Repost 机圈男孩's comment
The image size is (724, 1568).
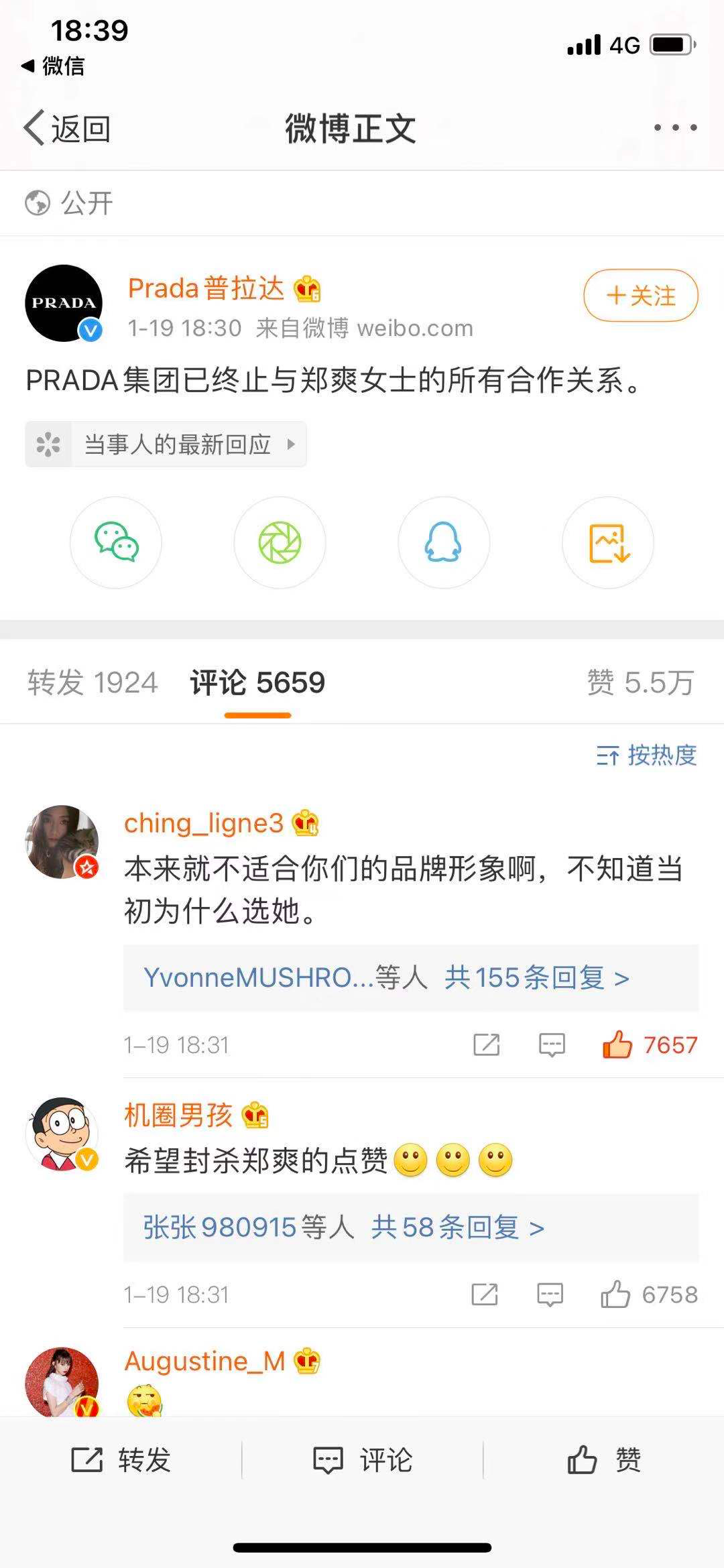[x=485, y=1294]
